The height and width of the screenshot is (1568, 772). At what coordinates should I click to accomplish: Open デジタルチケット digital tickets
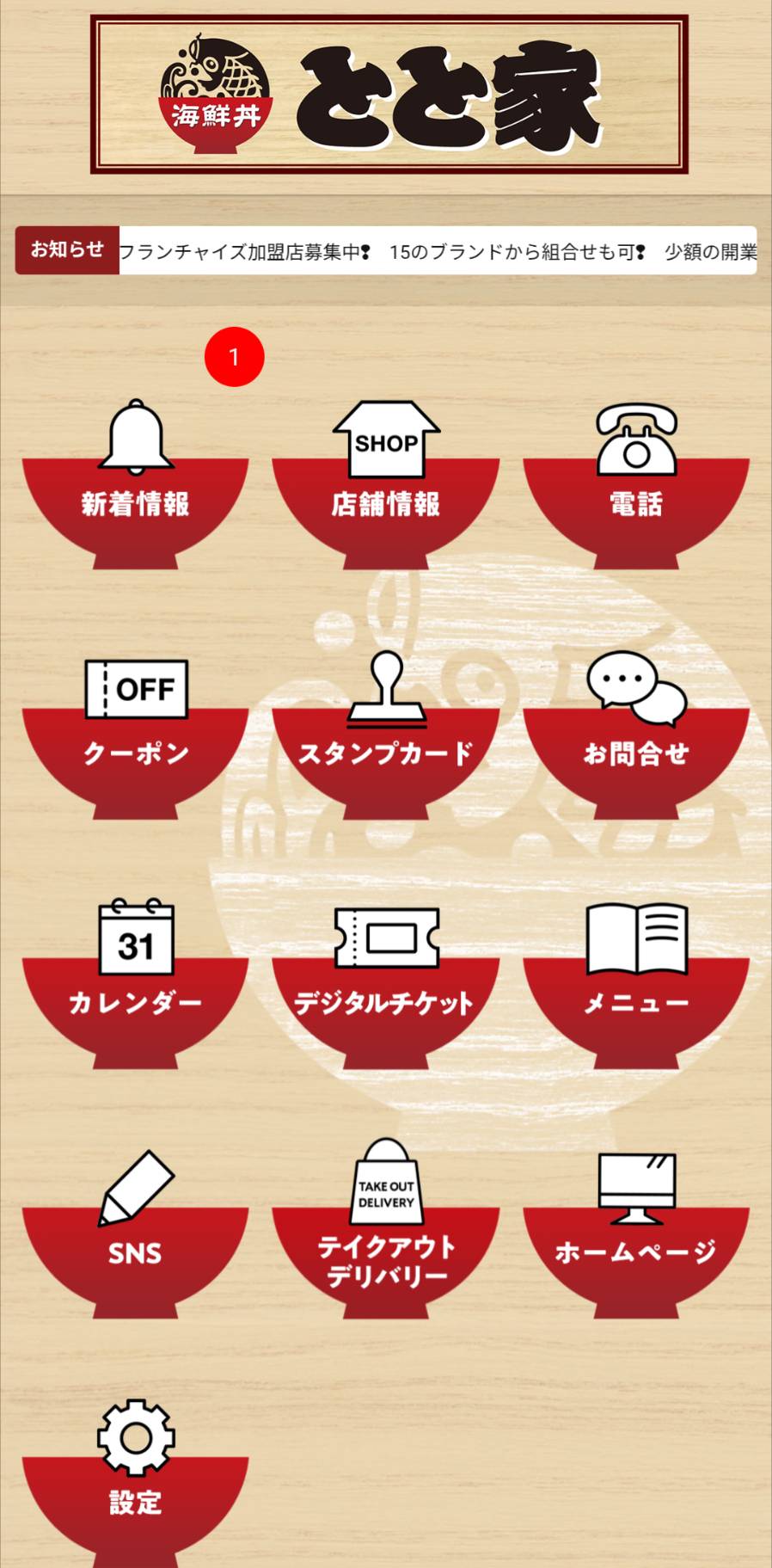pyautogui.click(x=385, y=972)
